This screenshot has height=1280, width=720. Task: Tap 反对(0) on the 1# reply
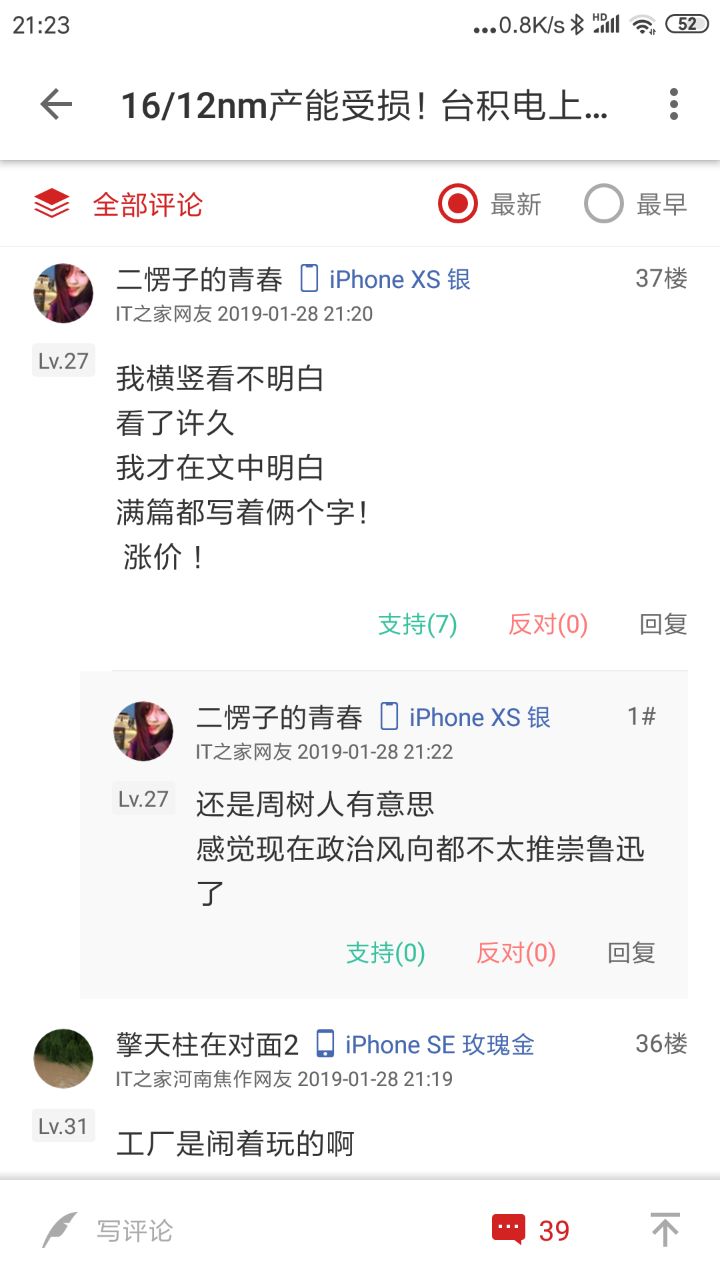[515, 953]
